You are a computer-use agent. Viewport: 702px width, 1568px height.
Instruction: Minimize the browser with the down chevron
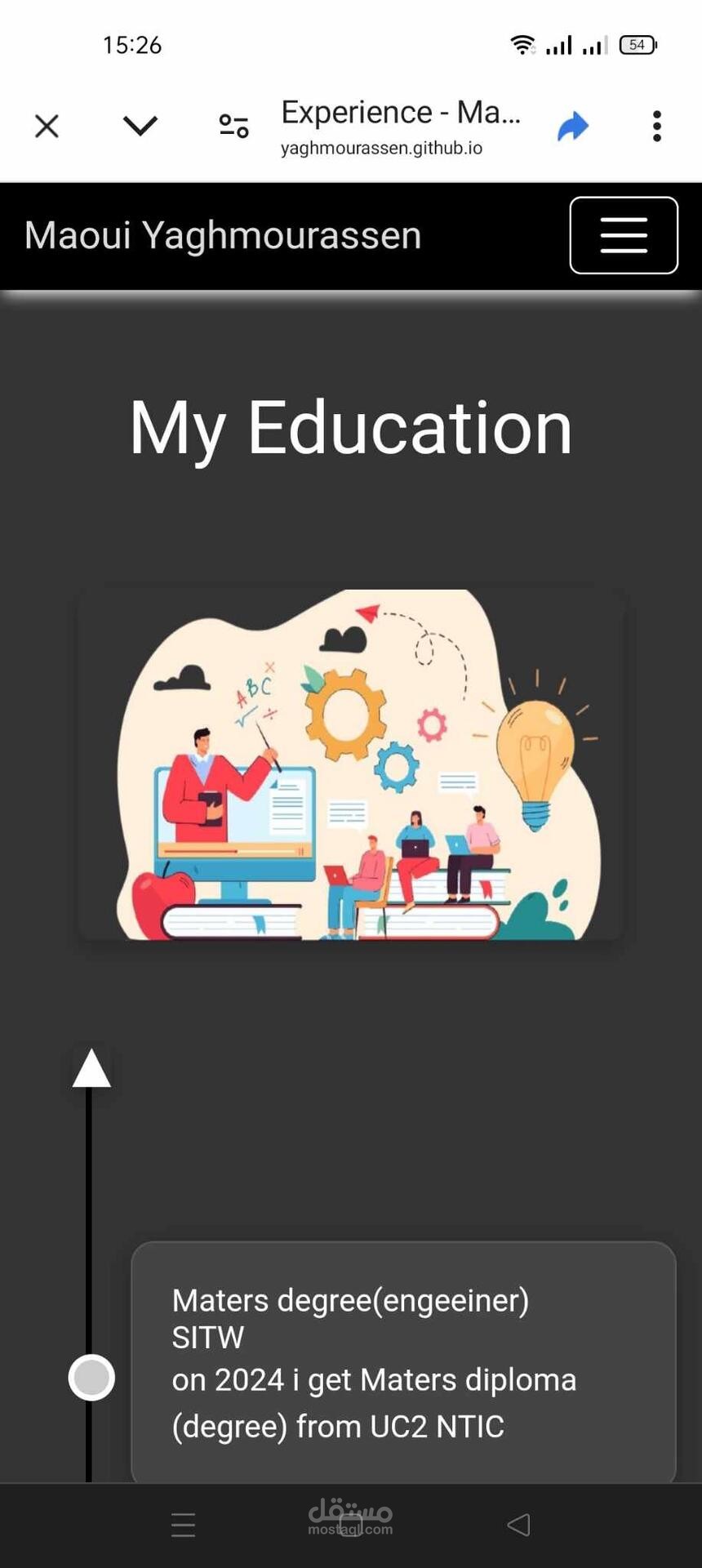[x=140, y=126]
